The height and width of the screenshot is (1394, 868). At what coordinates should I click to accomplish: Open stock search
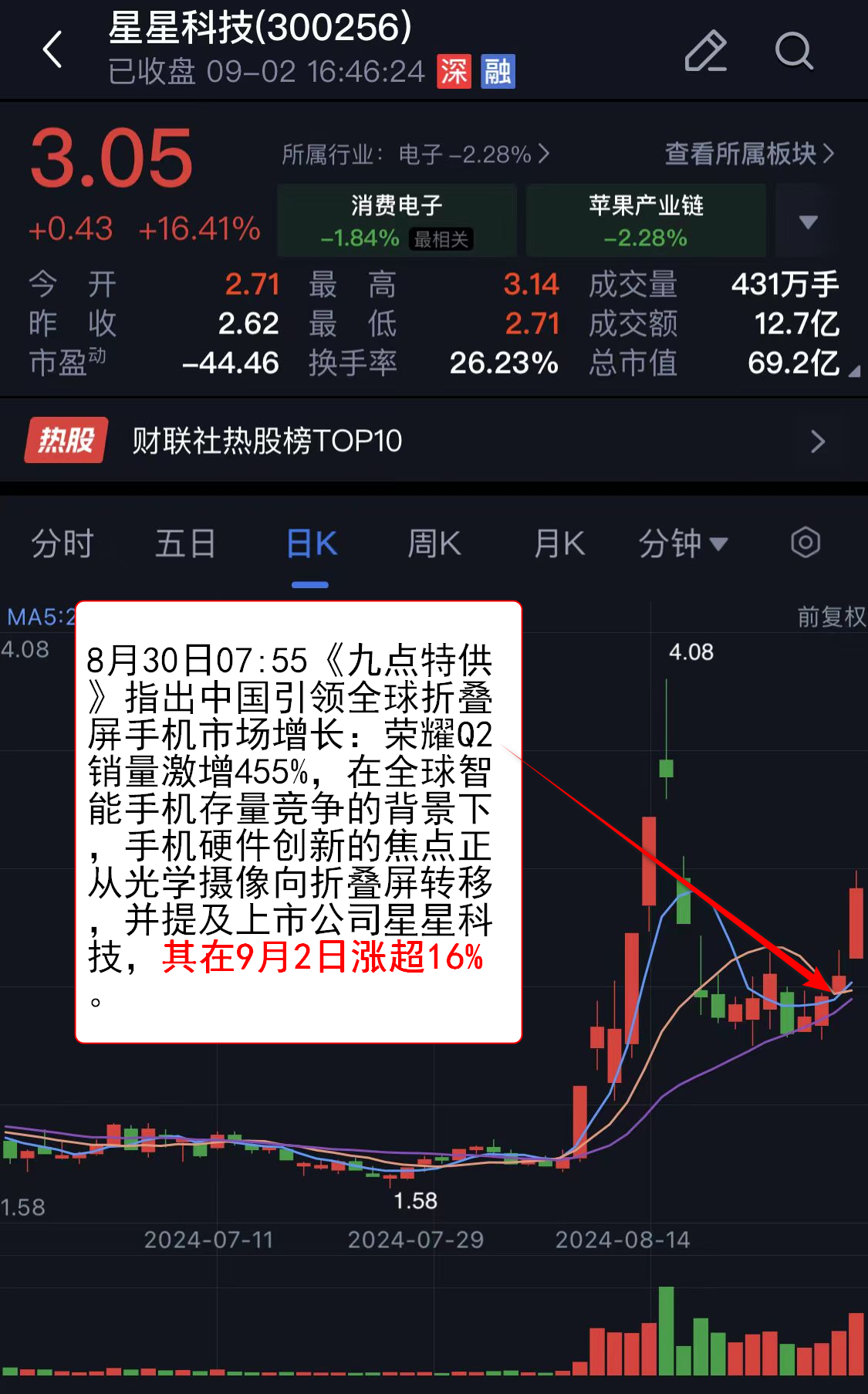(793, 51)
